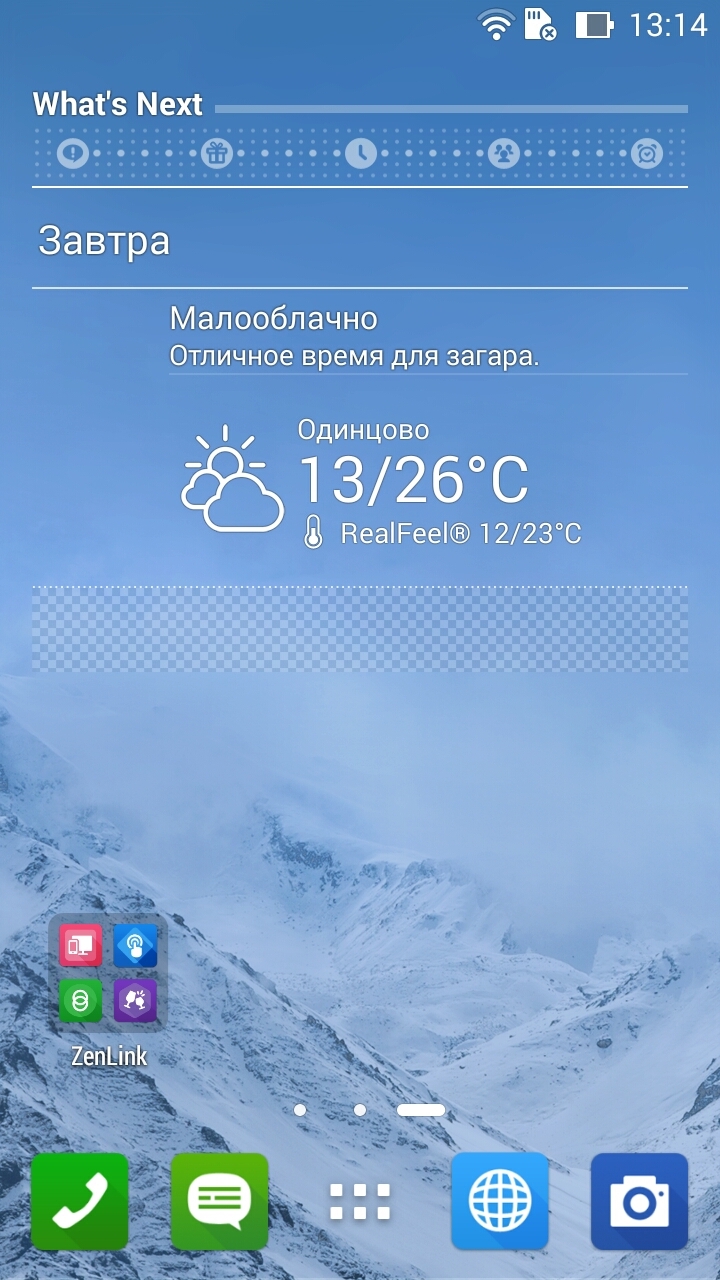The image size is (720, 1280).
Task: Open the Camera app
Action: 640,1201
